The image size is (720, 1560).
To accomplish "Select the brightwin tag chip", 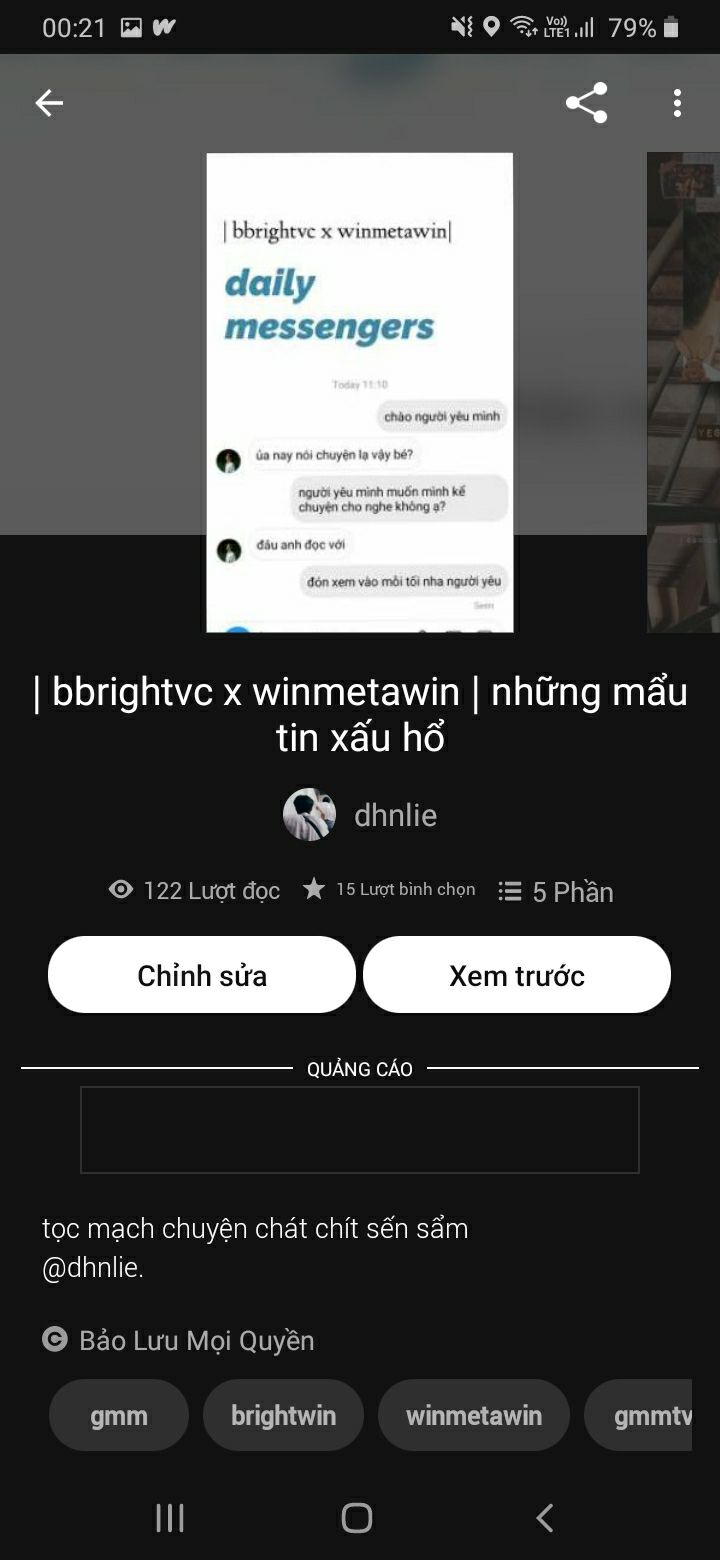I will click(283, 1415).
